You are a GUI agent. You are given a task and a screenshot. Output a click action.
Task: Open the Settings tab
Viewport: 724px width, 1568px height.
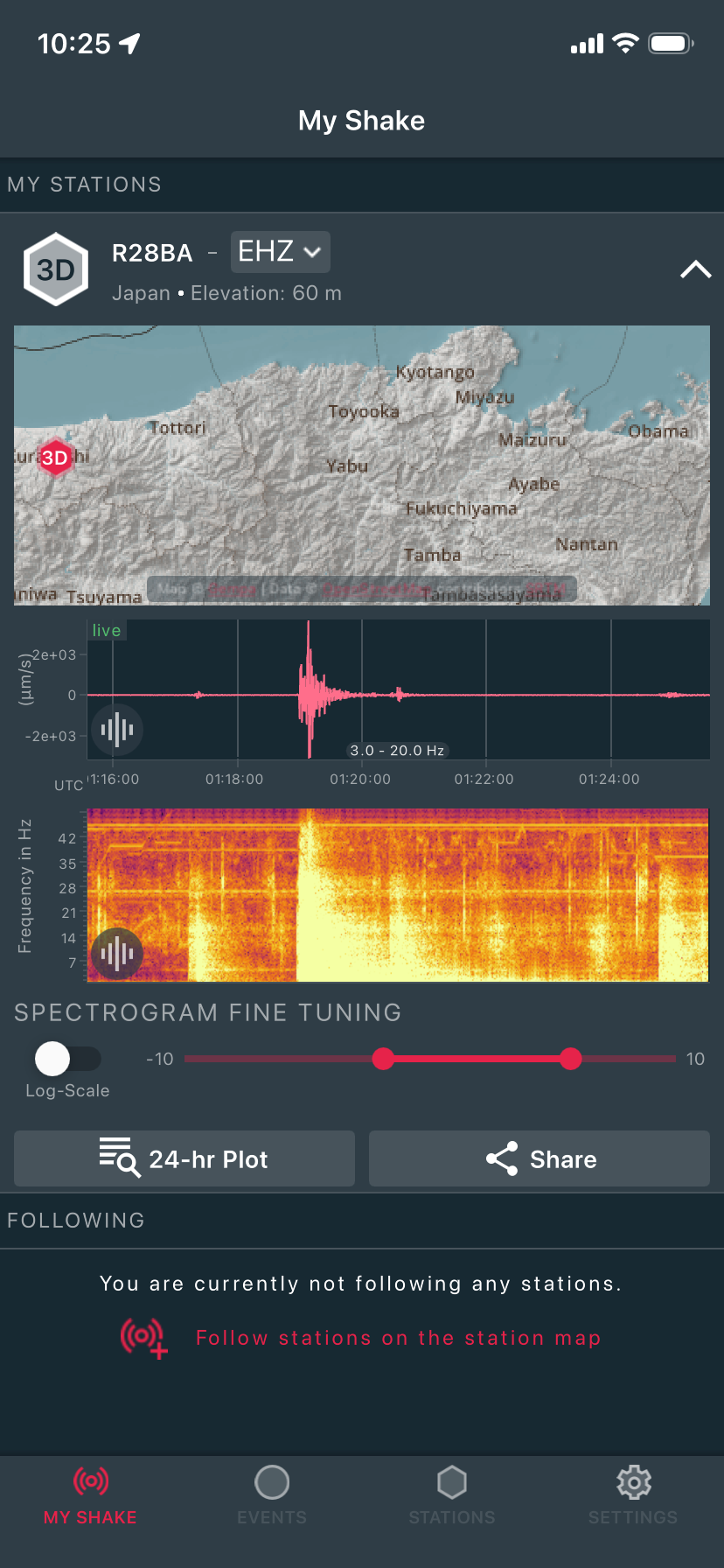[633, 1496]
